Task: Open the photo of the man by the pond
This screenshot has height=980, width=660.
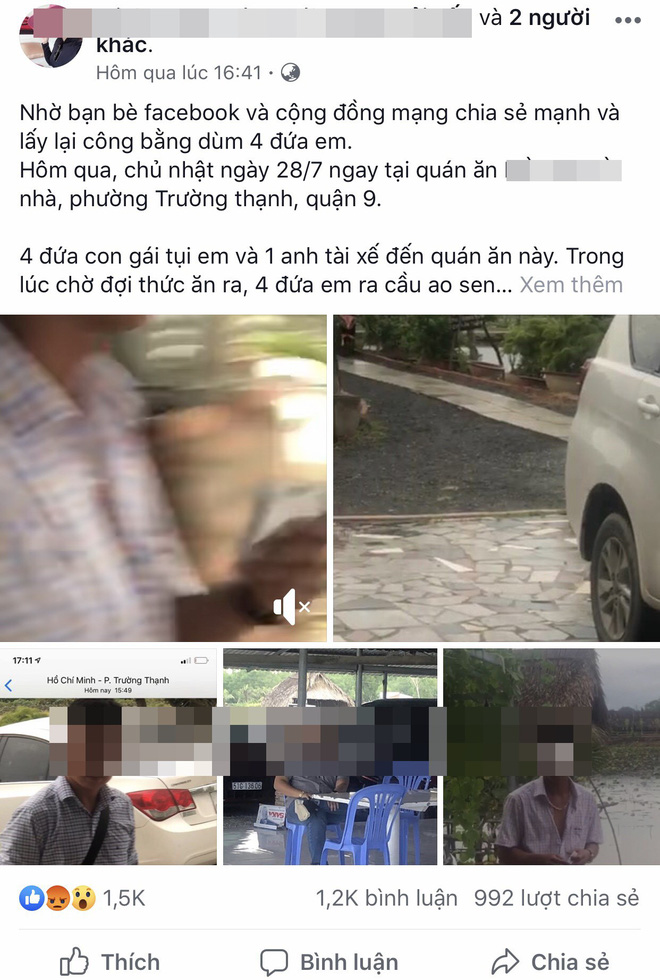Action: click(552, 757)
